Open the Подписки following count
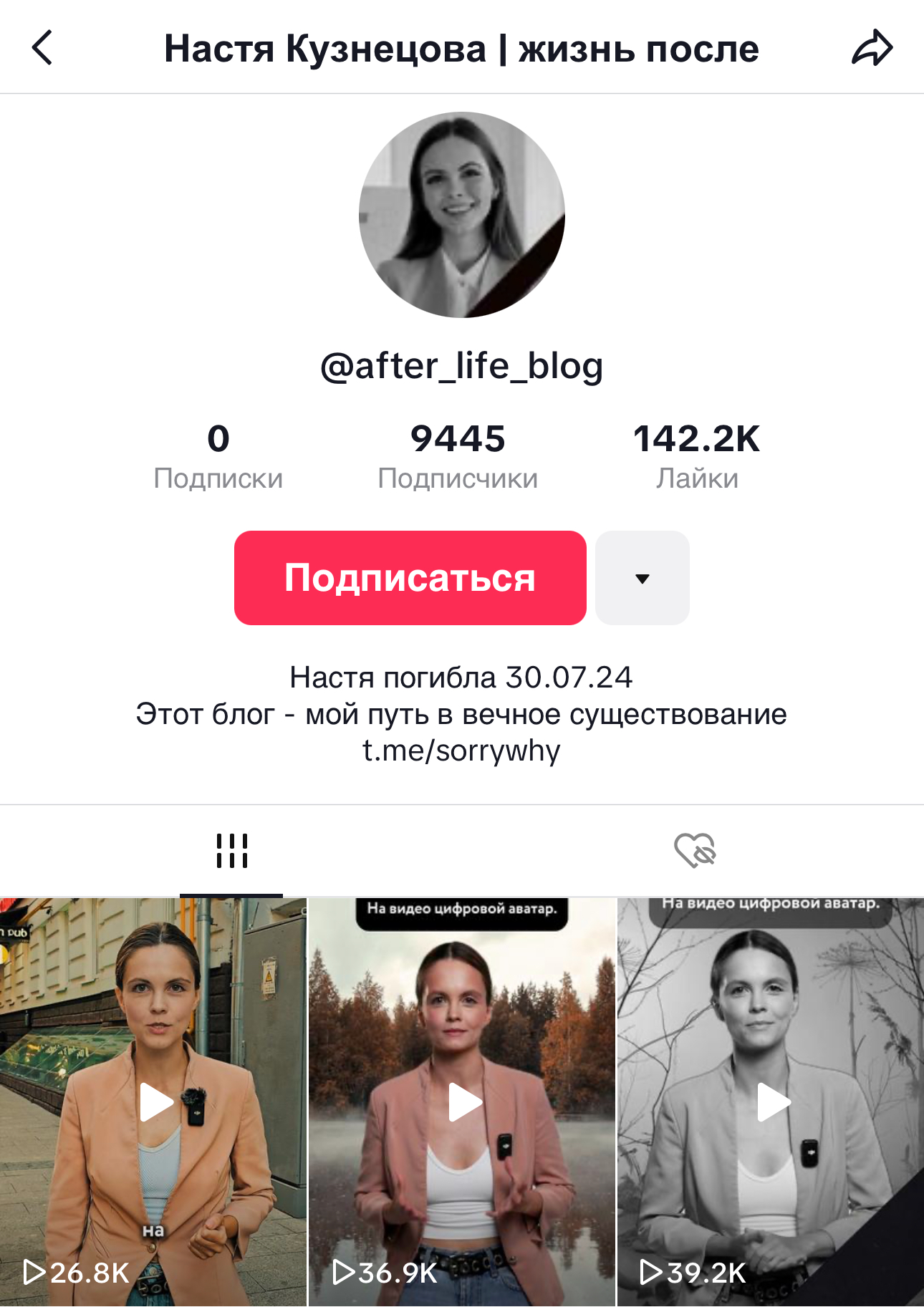924x1307 pixels. (218, 456)
